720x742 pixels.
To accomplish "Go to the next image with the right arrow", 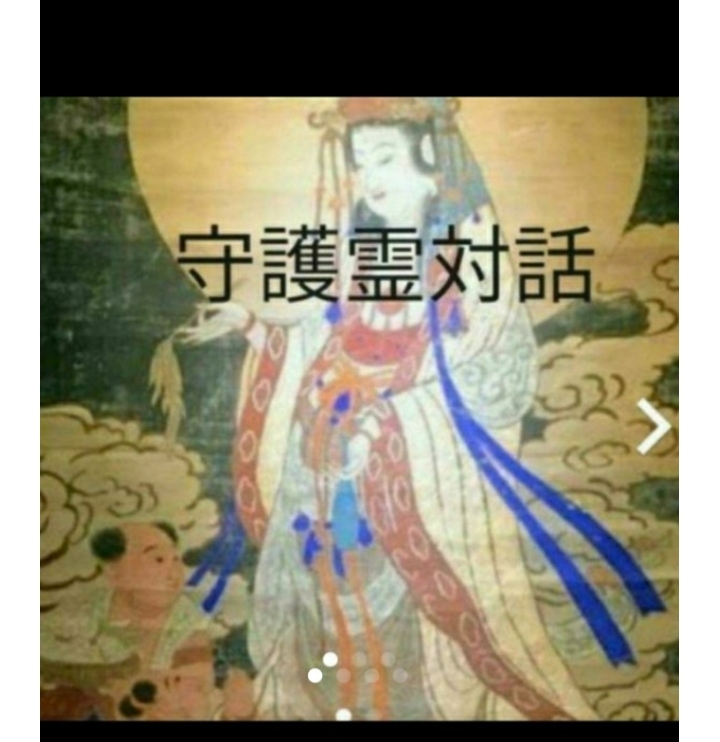I will (654, 428).
